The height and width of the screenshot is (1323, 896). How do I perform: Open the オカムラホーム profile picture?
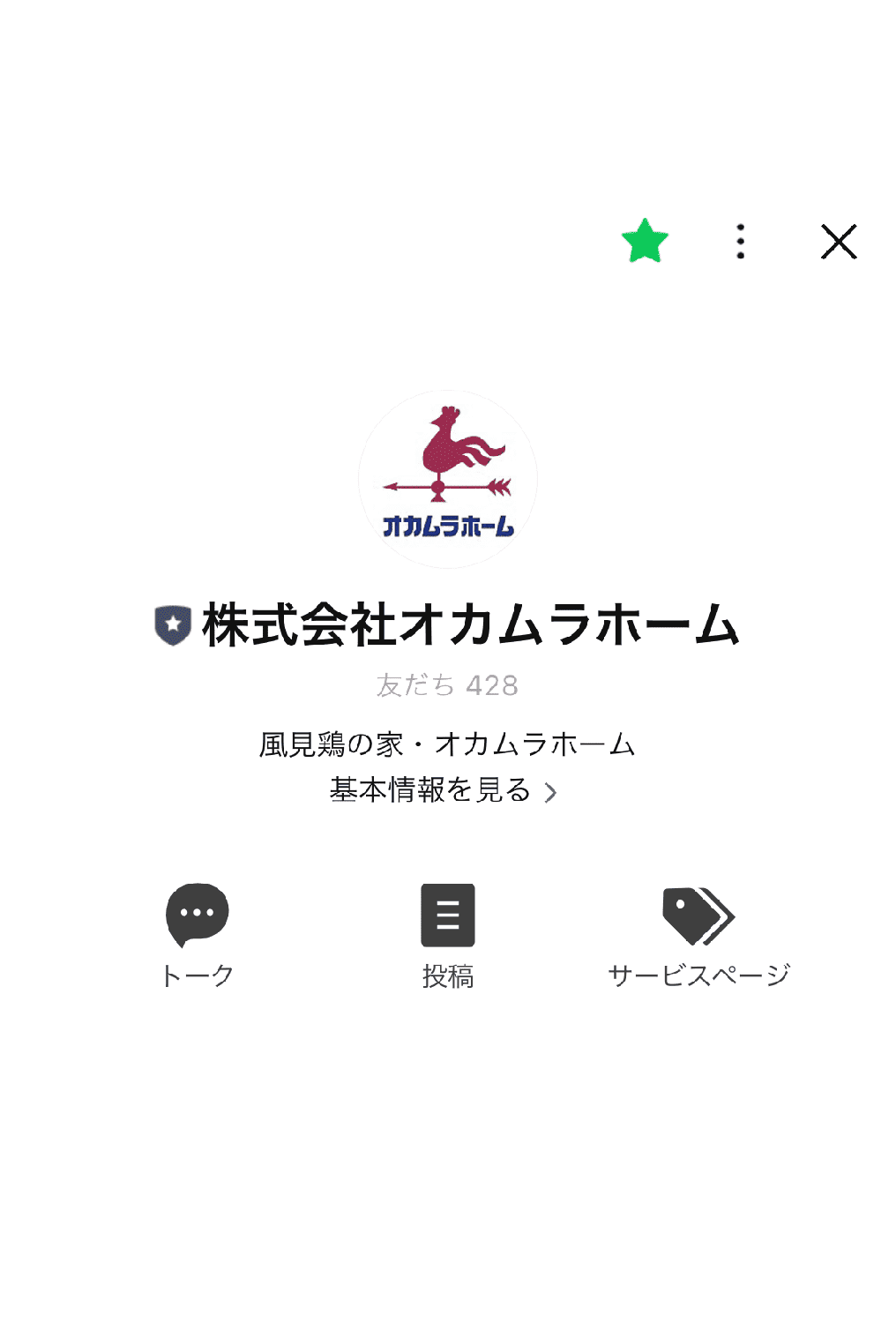coord(448,479)
